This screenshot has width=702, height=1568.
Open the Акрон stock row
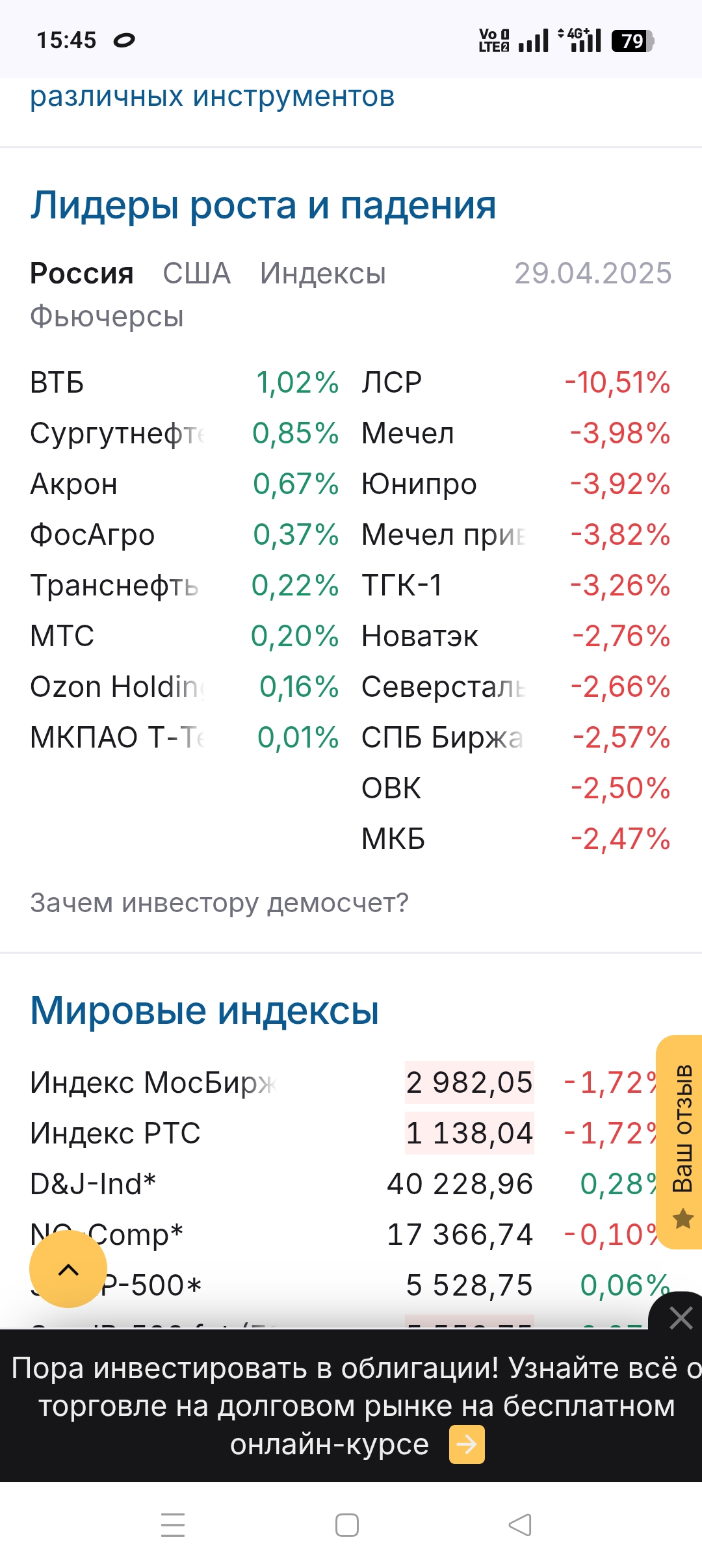coord(73,484)
